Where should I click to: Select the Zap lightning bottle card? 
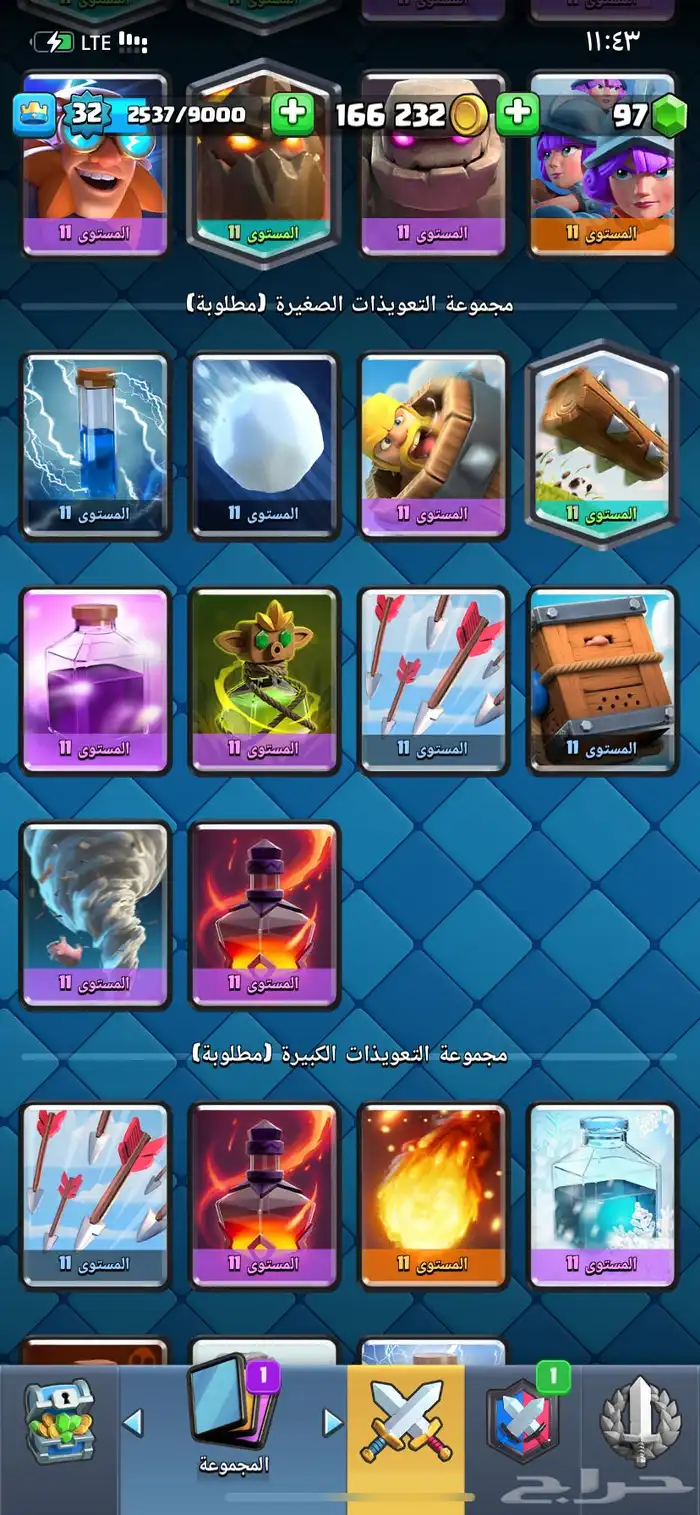pos(95,446)
